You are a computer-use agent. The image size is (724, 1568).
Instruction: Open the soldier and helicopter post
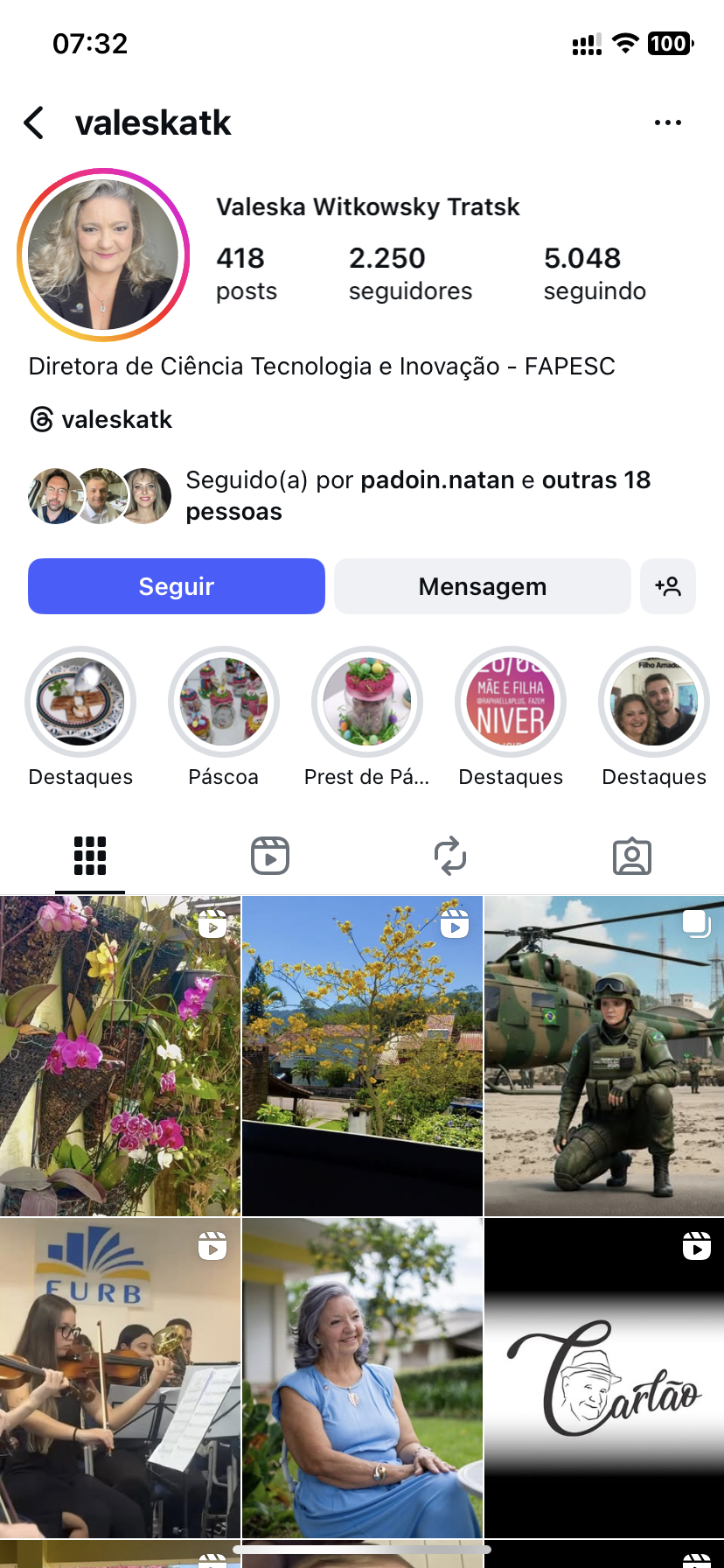[603, 1056]
